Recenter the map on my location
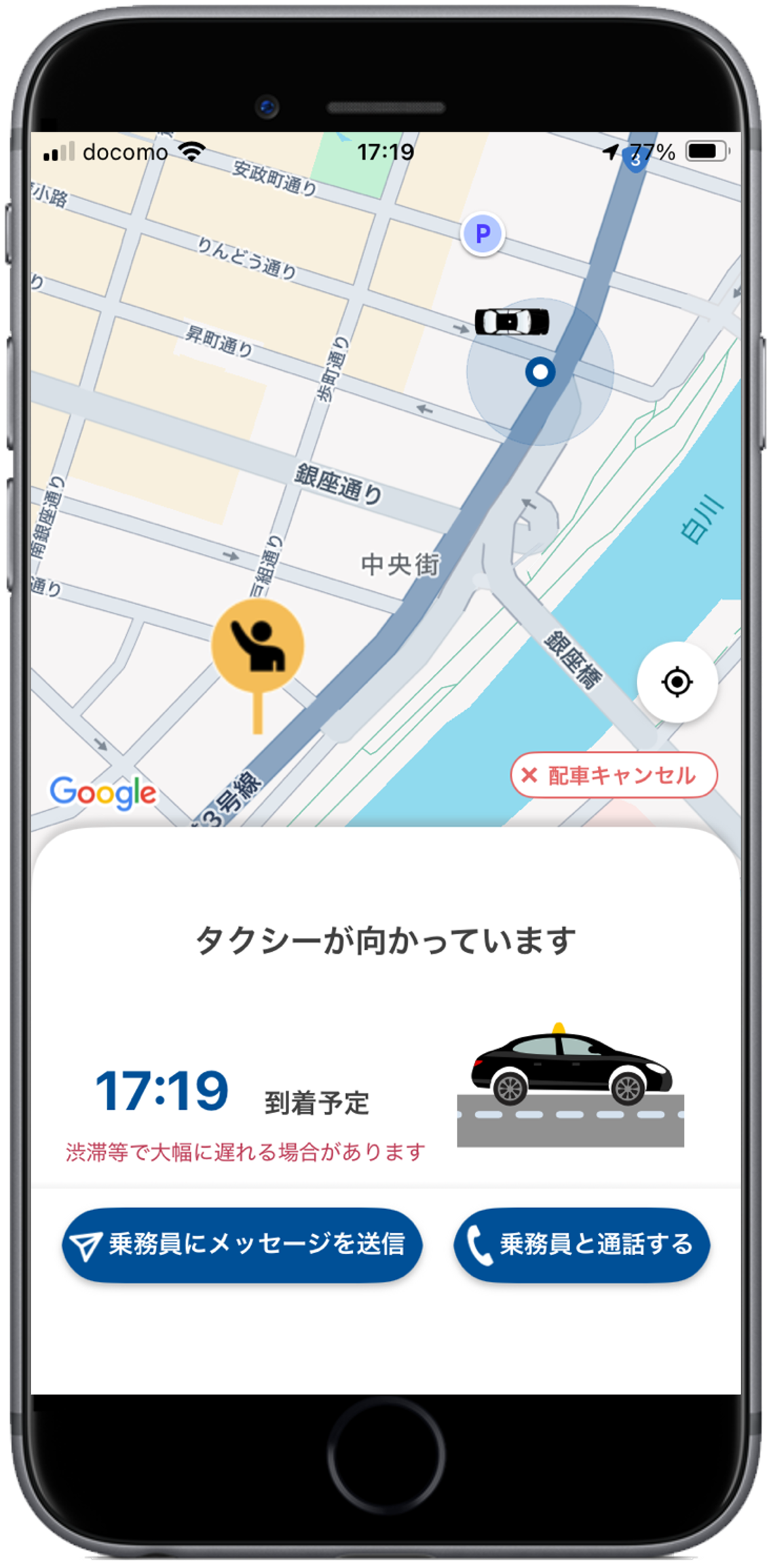This screenshot has width=771, height=1568. tap(677, 682)
